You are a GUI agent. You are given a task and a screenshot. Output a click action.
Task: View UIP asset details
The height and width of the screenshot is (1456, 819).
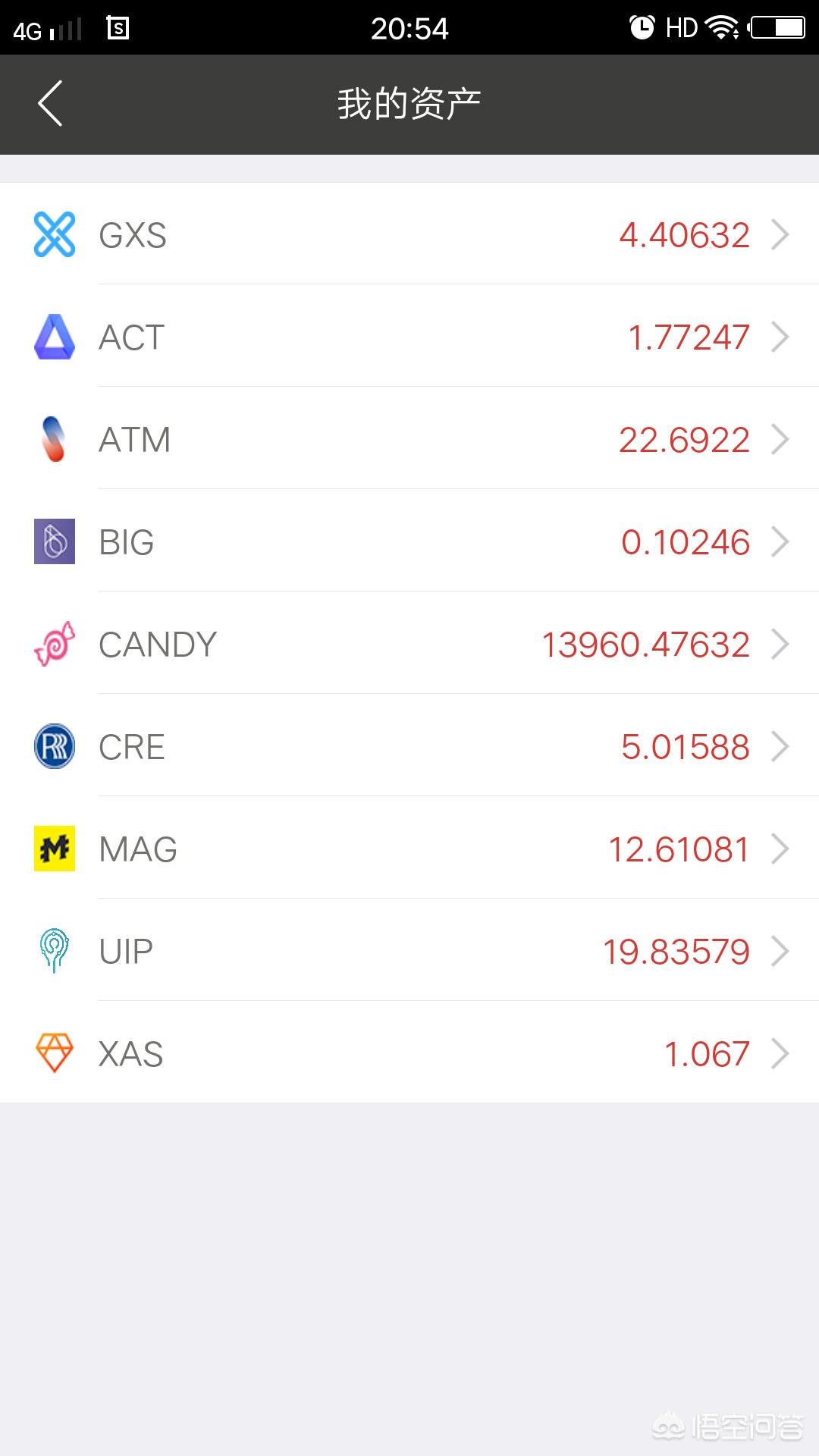pyautogui.click(x=409, y=951)
